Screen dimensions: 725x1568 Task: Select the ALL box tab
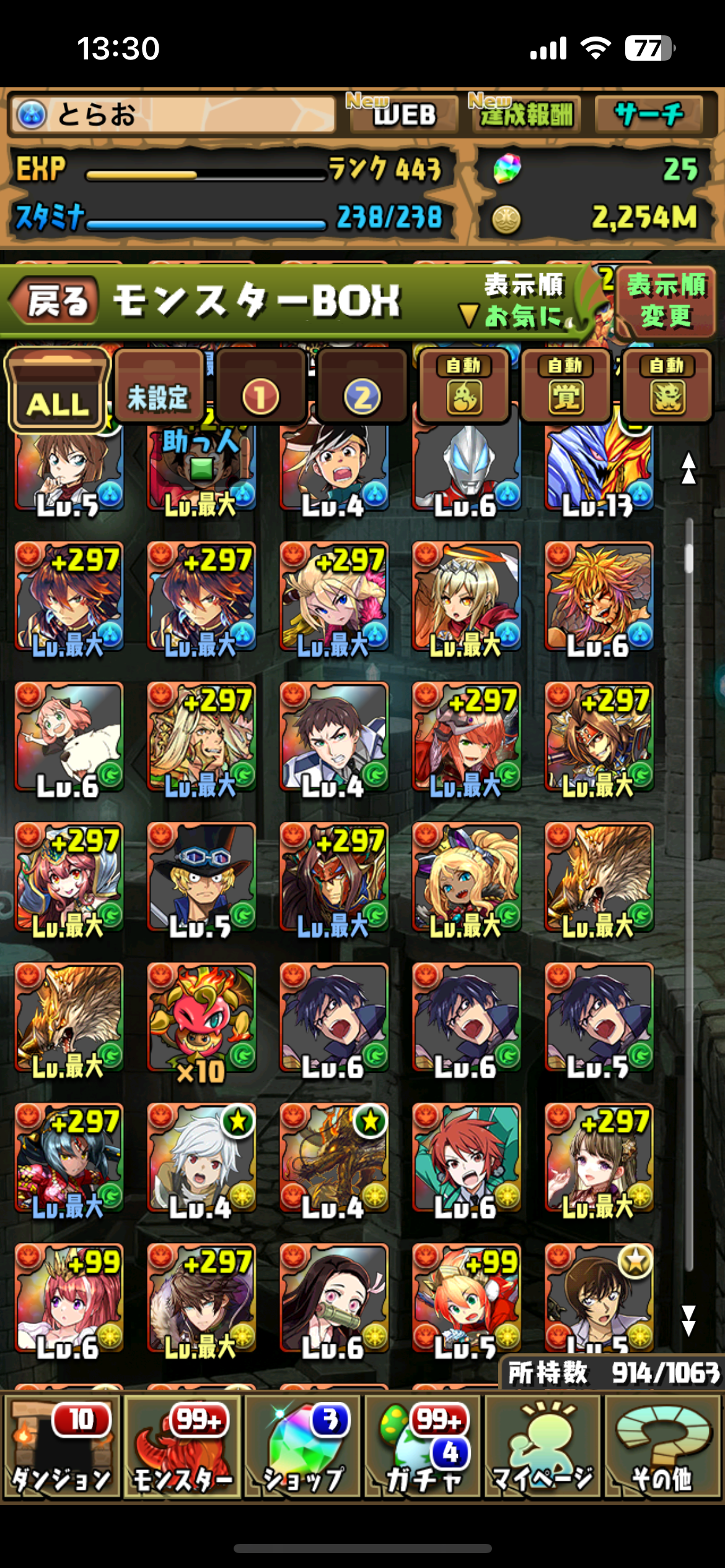[x=57, y=391]
